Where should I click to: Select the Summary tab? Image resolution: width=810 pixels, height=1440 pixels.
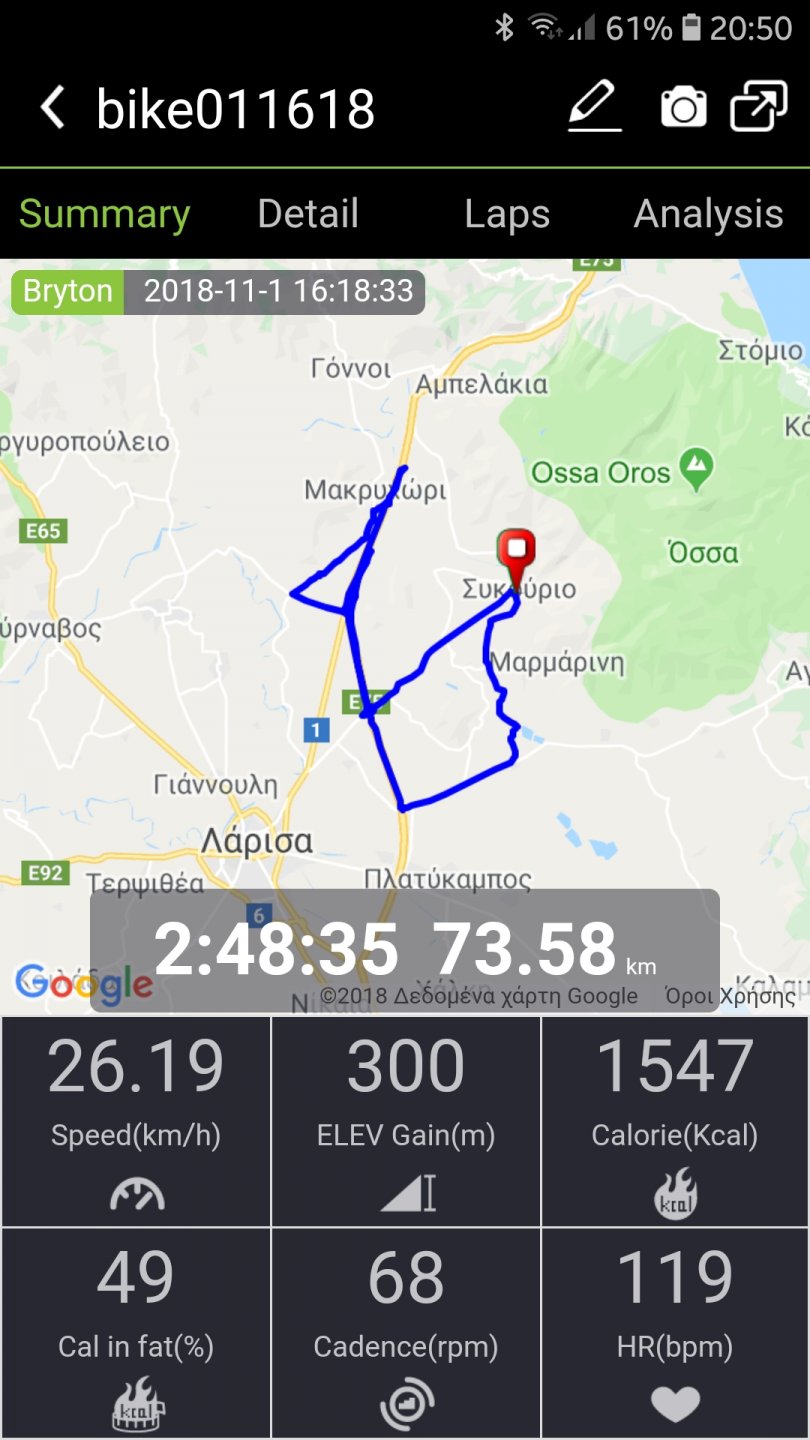104,214
